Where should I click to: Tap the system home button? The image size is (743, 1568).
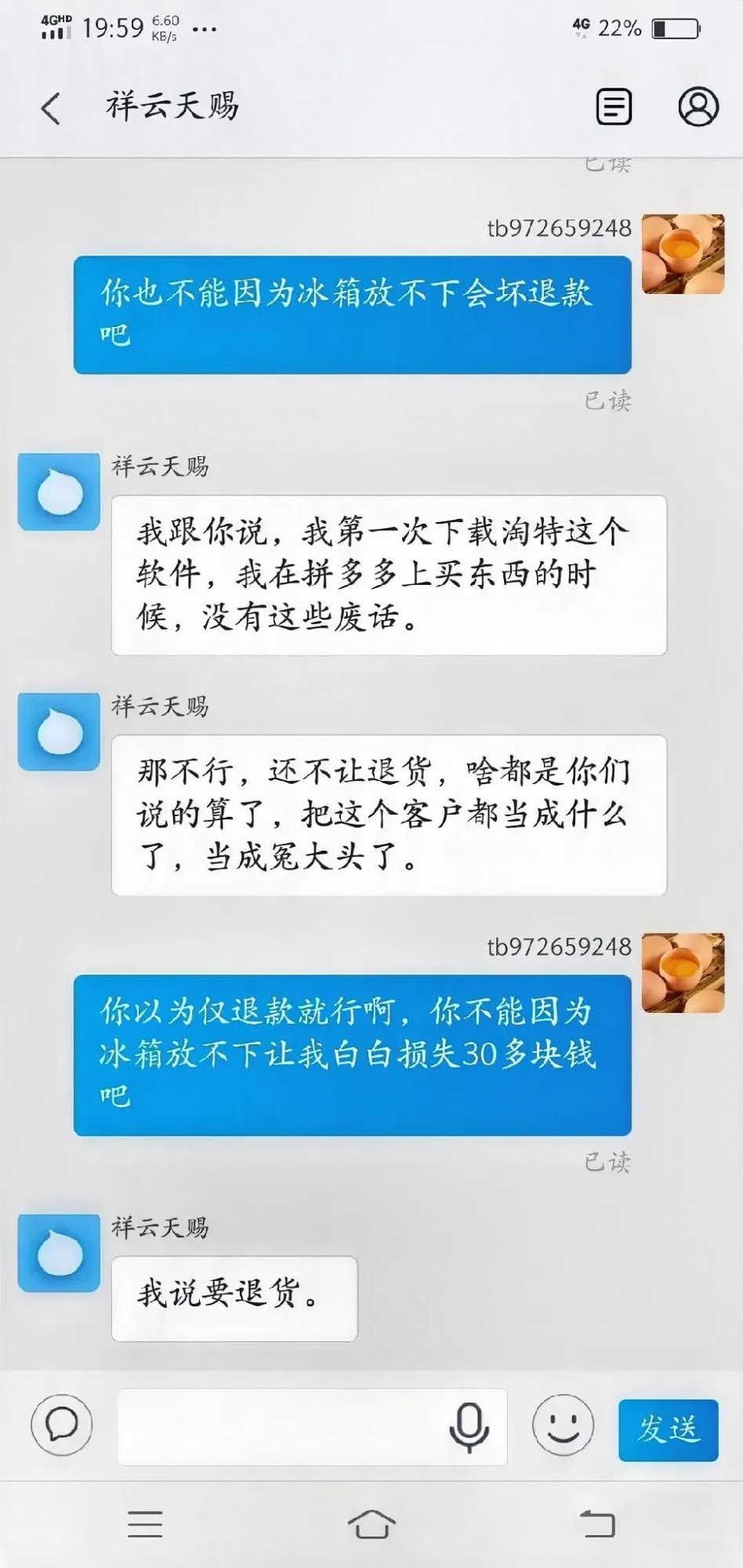(x=371, y=1524)
